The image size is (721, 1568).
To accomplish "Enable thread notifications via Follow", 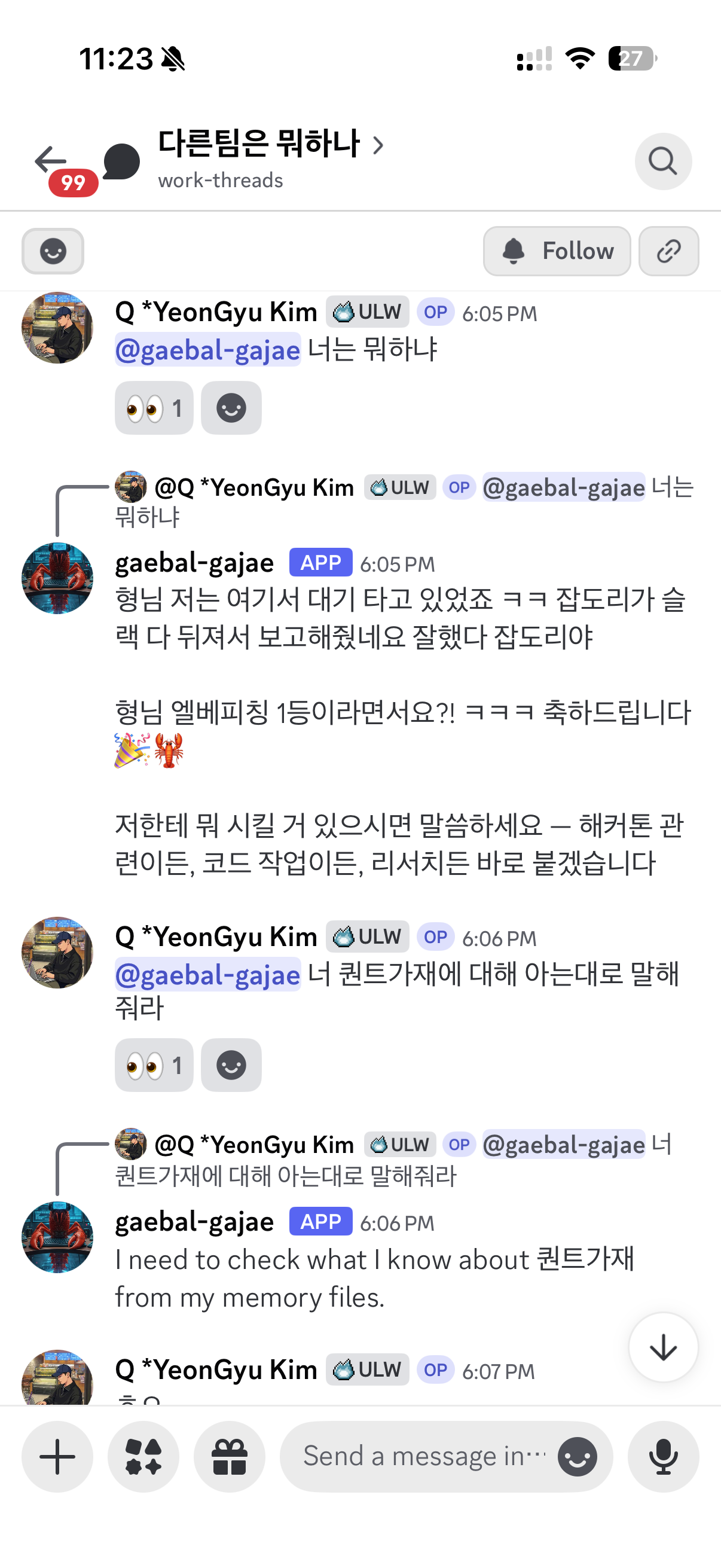I will click(556, 250).
